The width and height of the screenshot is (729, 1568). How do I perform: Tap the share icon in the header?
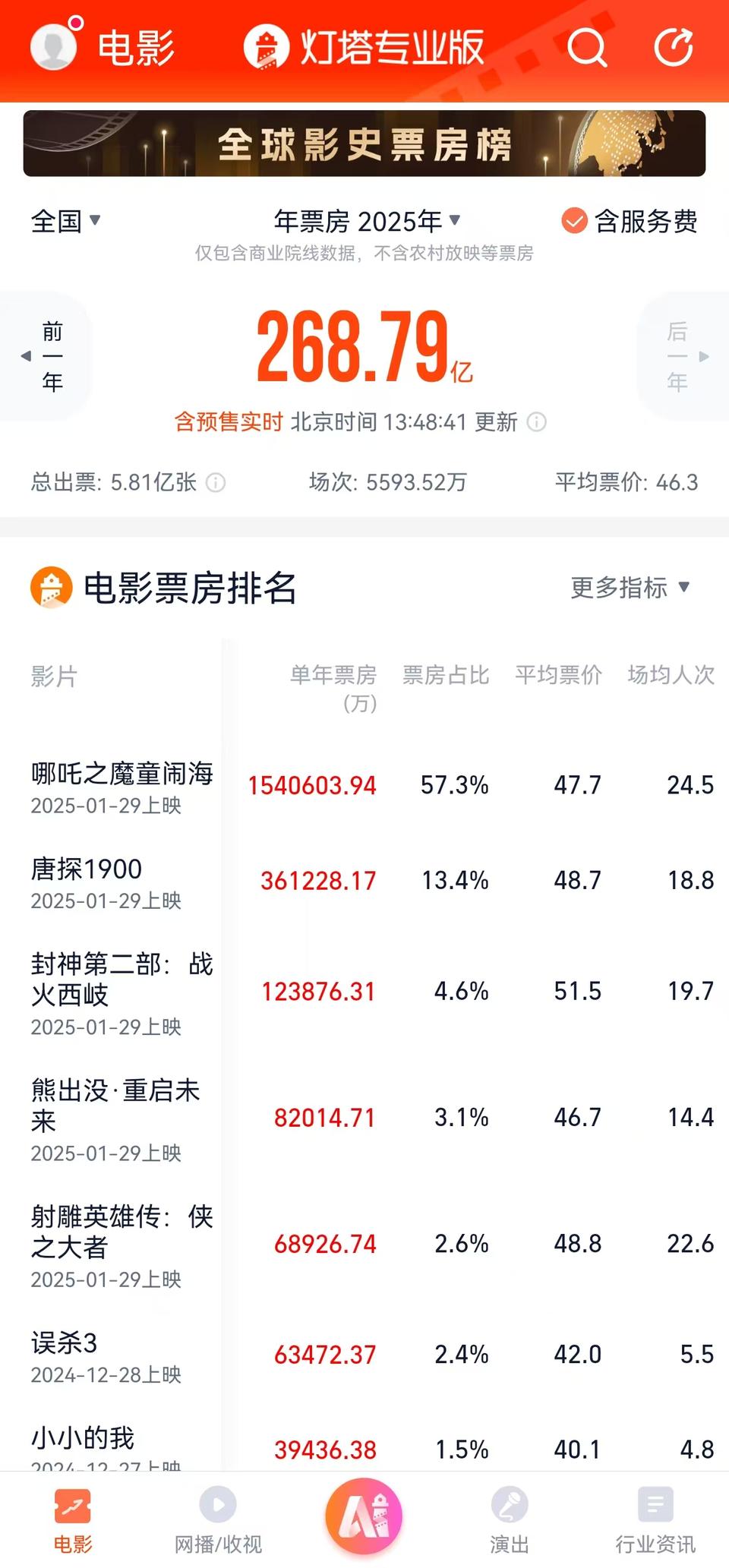(674, 47)
